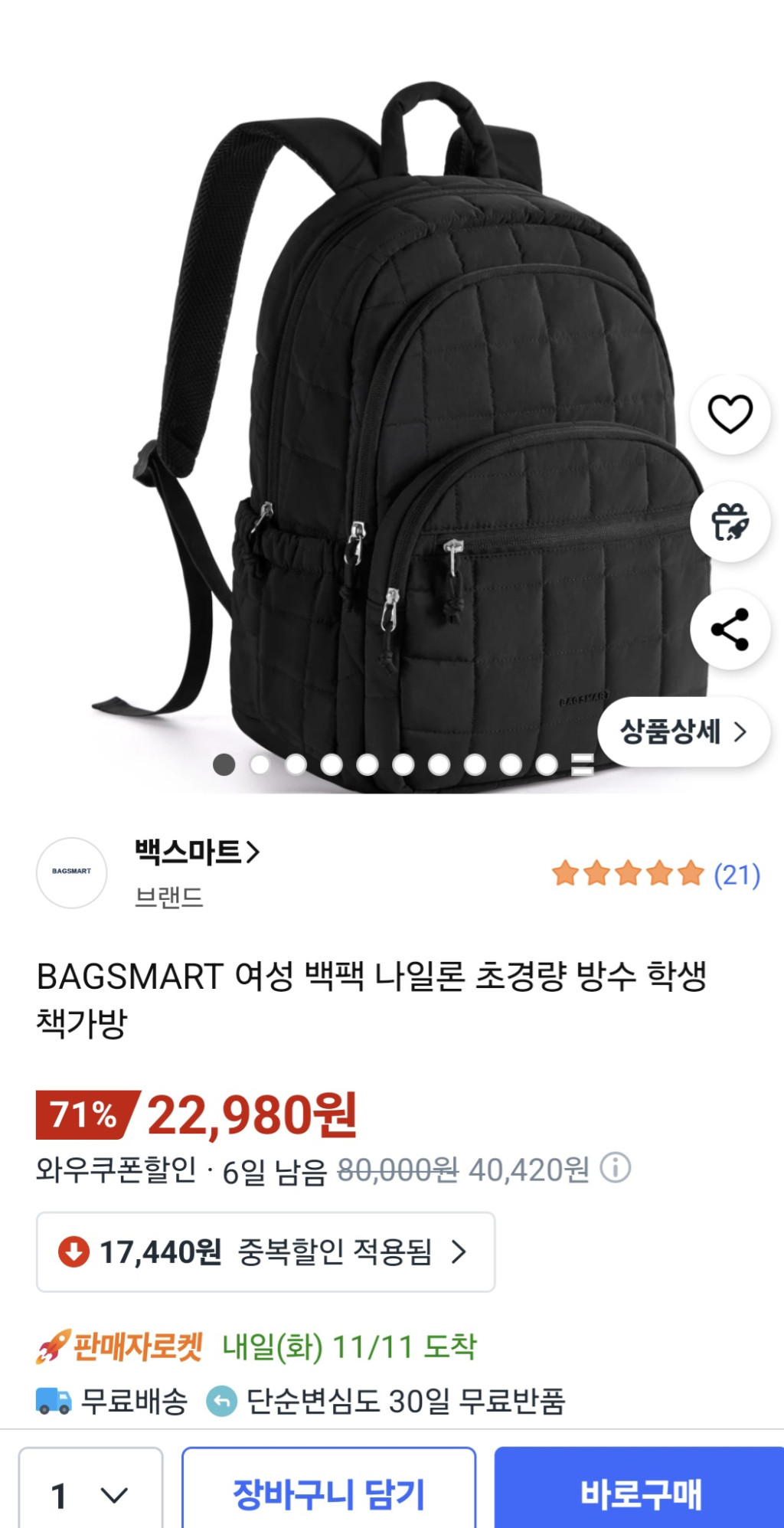
Task: Show the price info tooltip
Action: pyautogui.click(x=615, y=1168)
